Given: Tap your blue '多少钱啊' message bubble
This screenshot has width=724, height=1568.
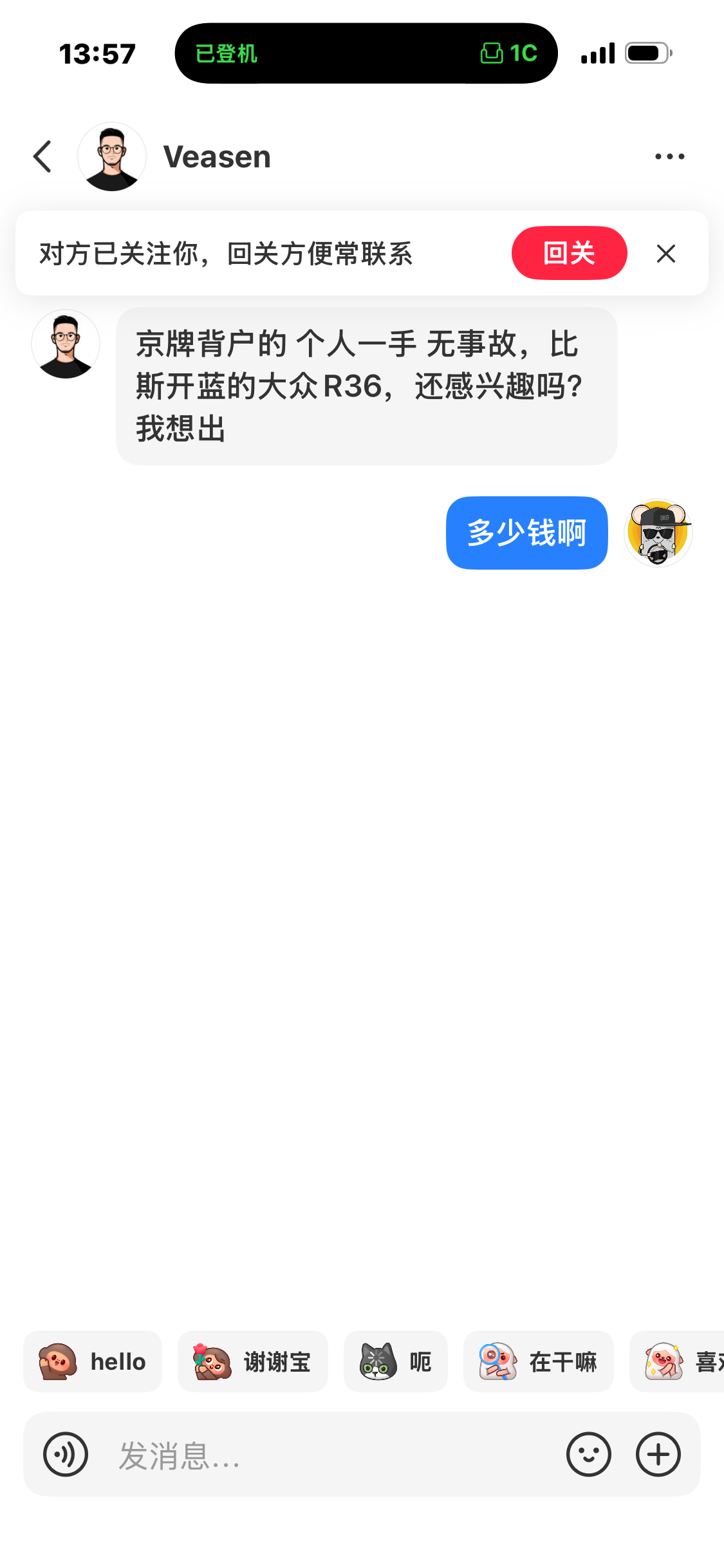Looking at the screenshot, I should [x=526, y=533].
